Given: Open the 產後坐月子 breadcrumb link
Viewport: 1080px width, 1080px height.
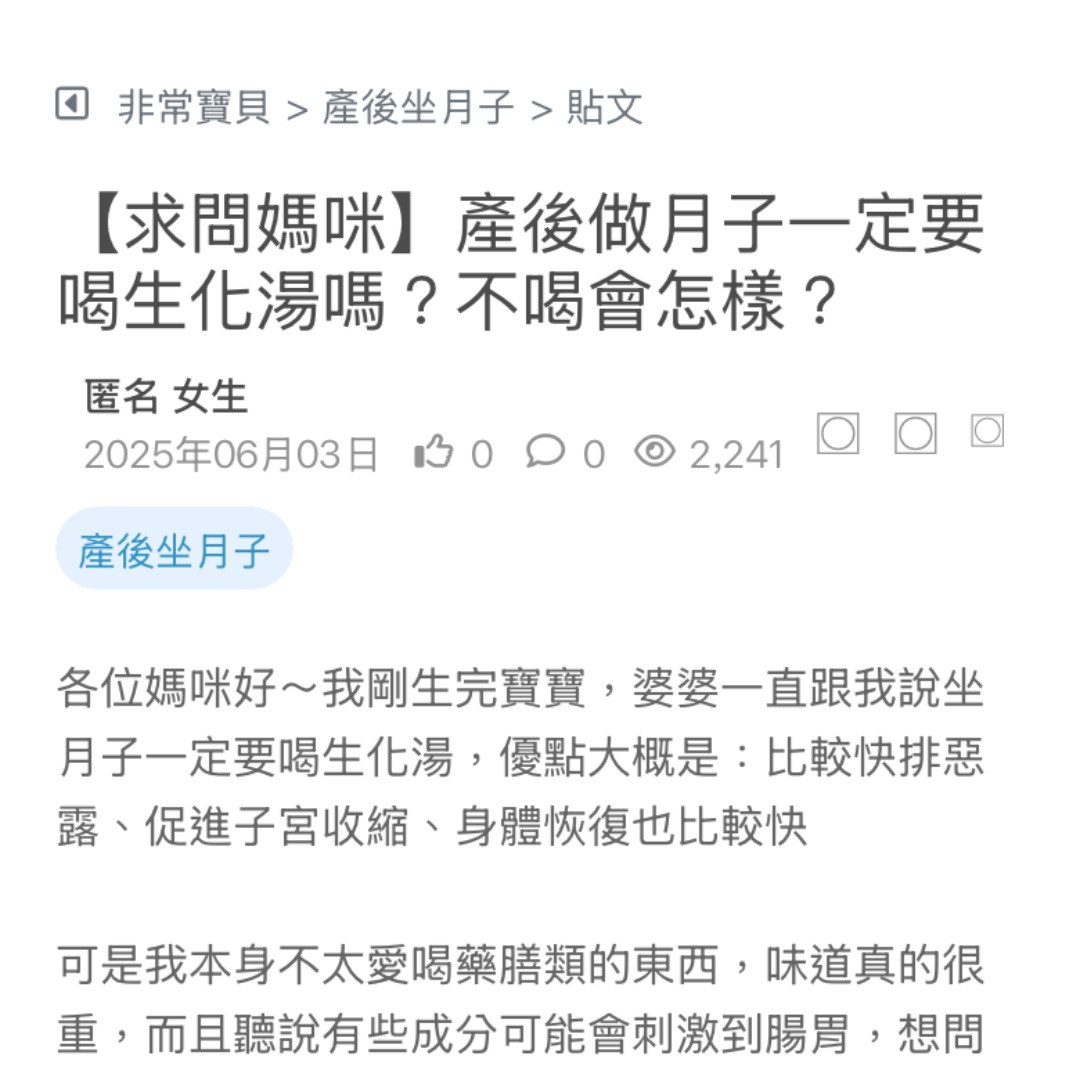Looking at the screenshot, I should (418, 108).
